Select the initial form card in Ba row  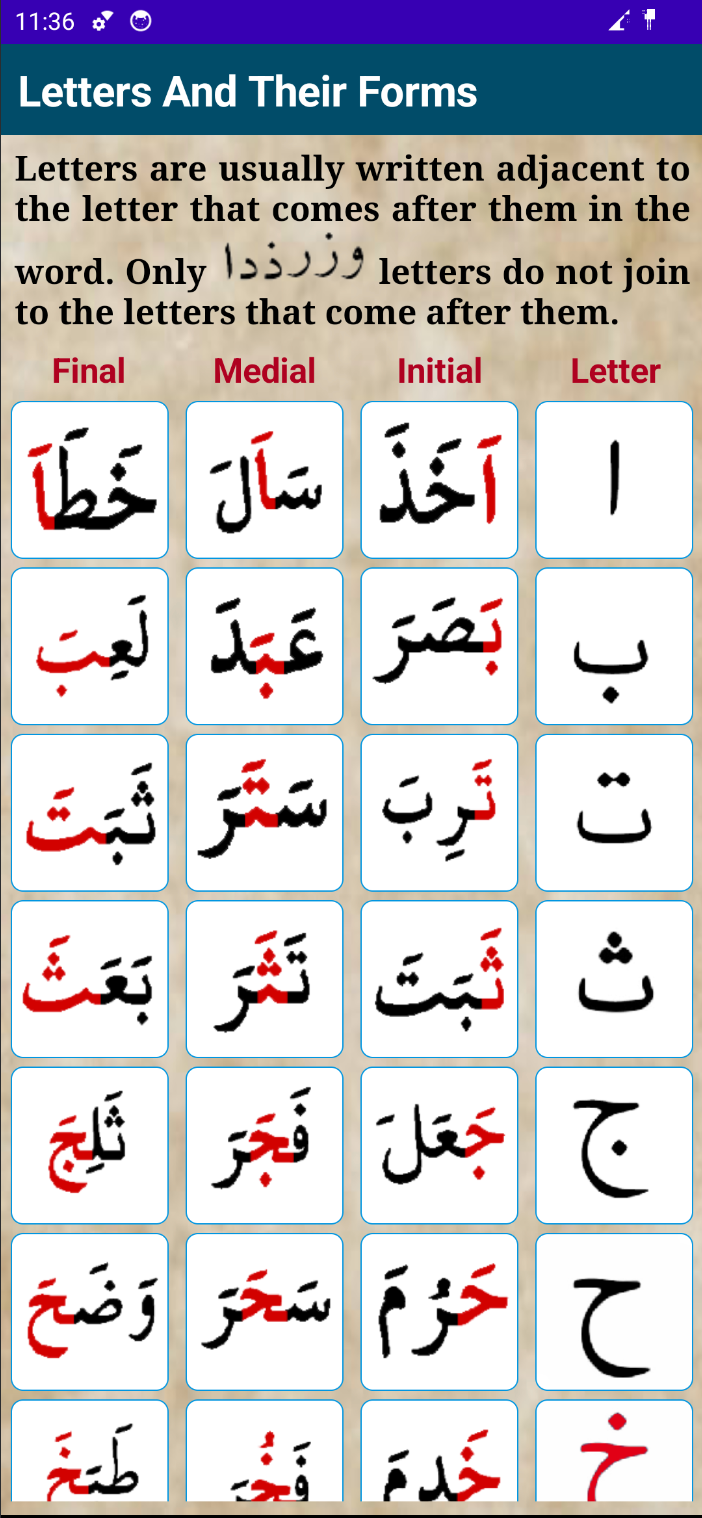pos(439,646)
